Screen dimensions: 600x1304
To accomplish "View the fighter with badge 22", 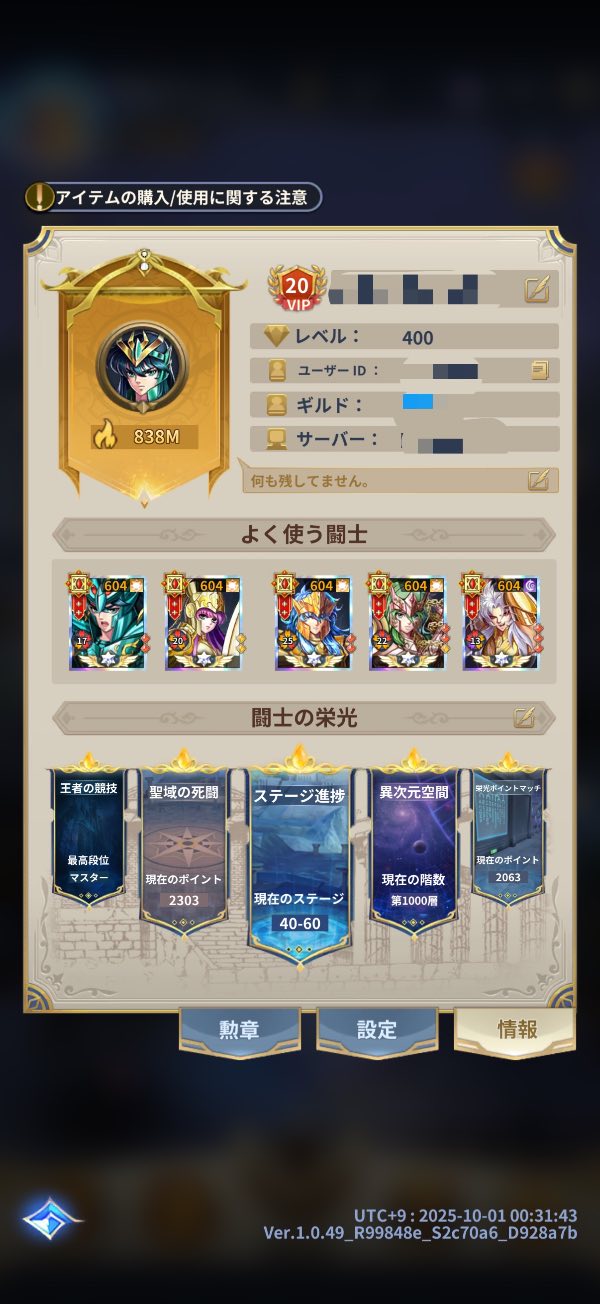I will 407,623.
